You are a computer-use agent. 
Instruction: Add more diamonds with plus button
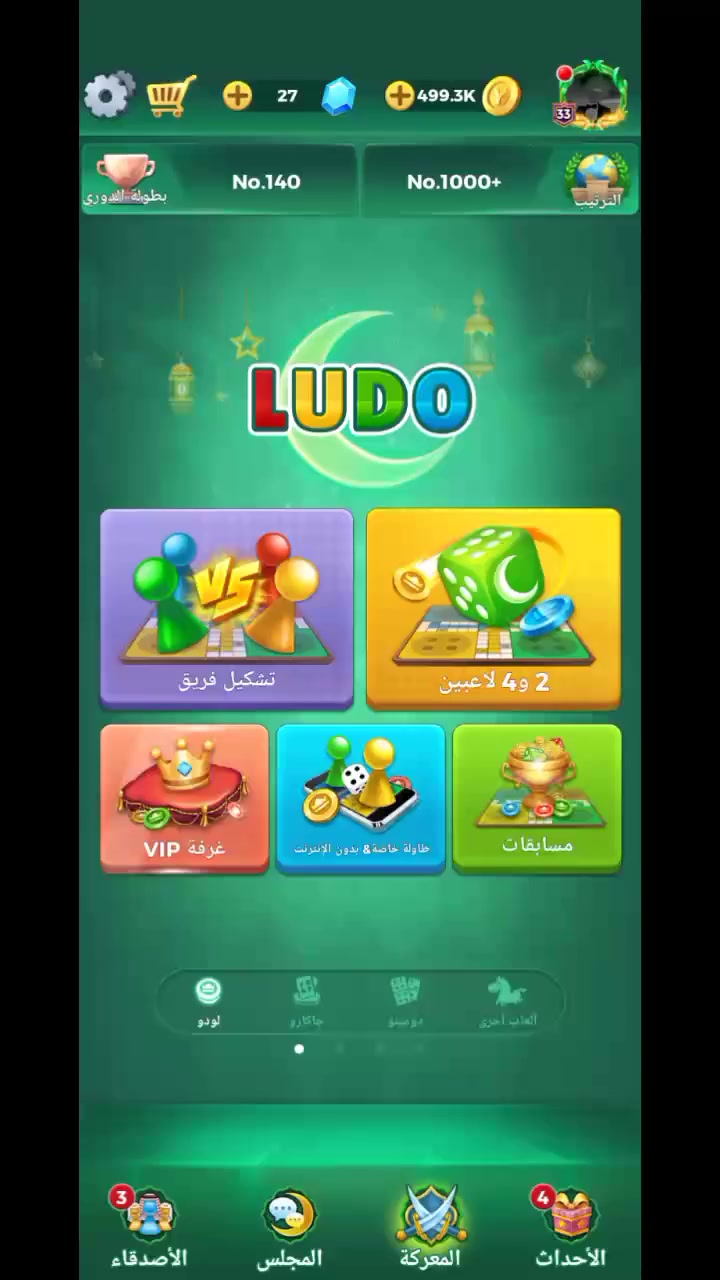pos(238,96)
